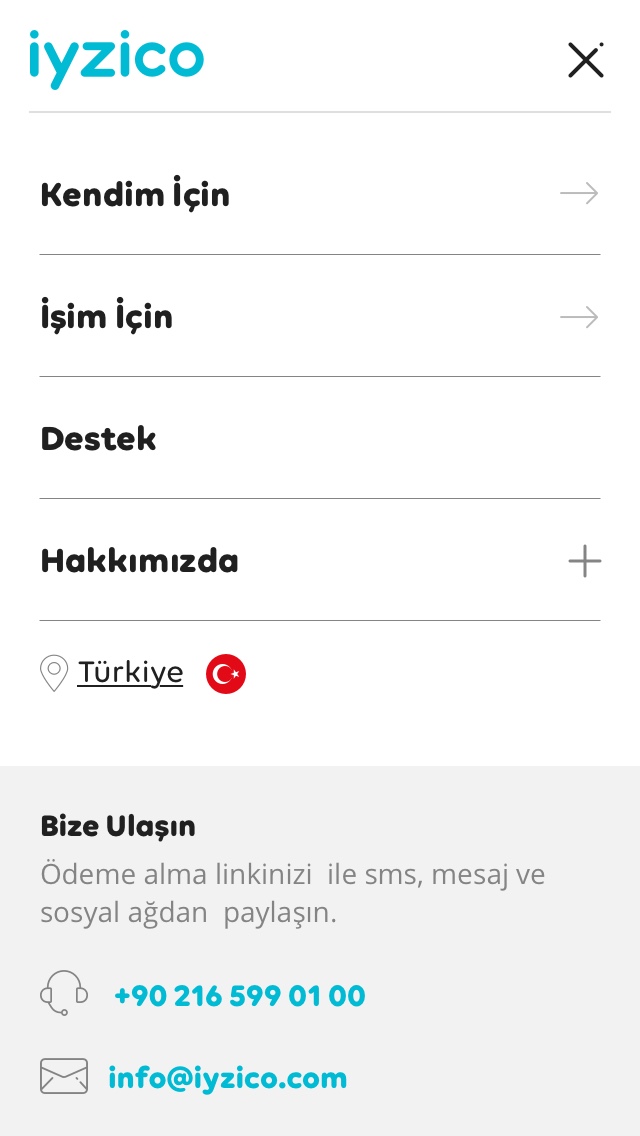The width and height of the screenshot is (640, 1136).
Task: Expand the Hakkımızda section
Action: click(584, 561)
